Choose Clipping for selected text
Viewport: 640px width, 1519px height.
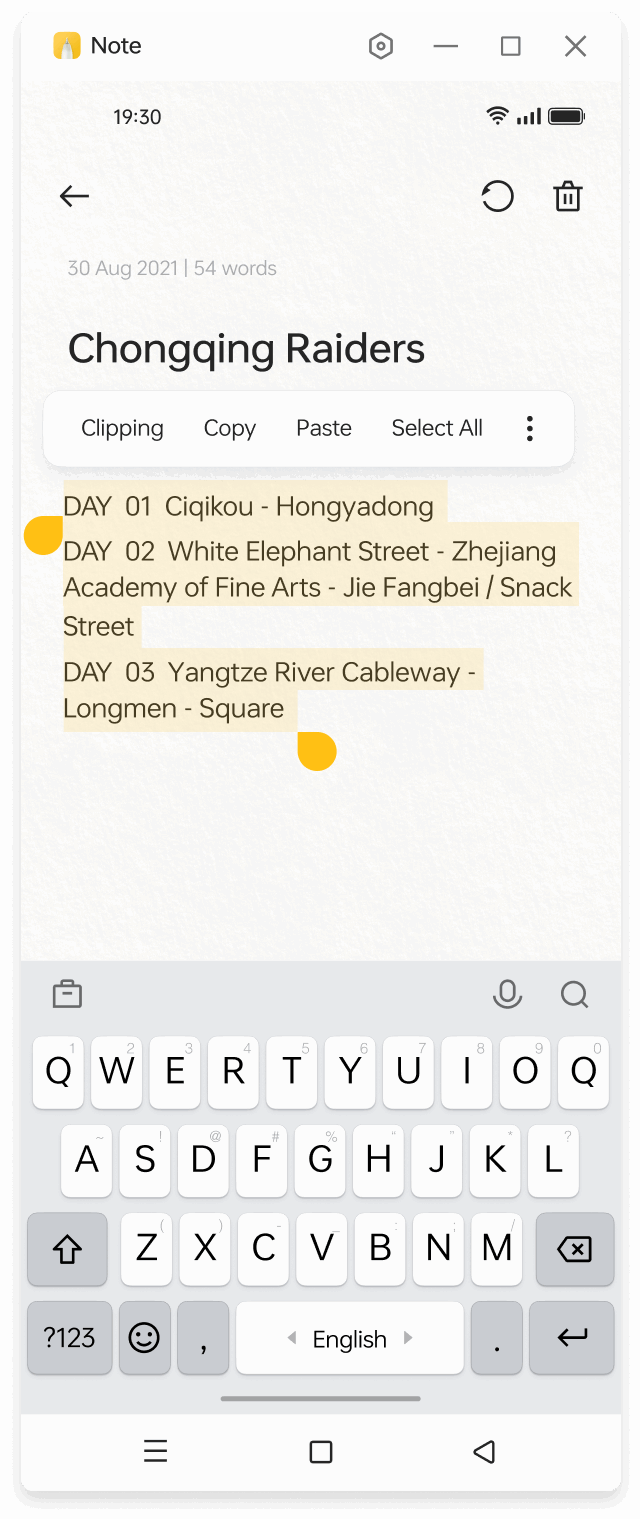tap(122, 428)
